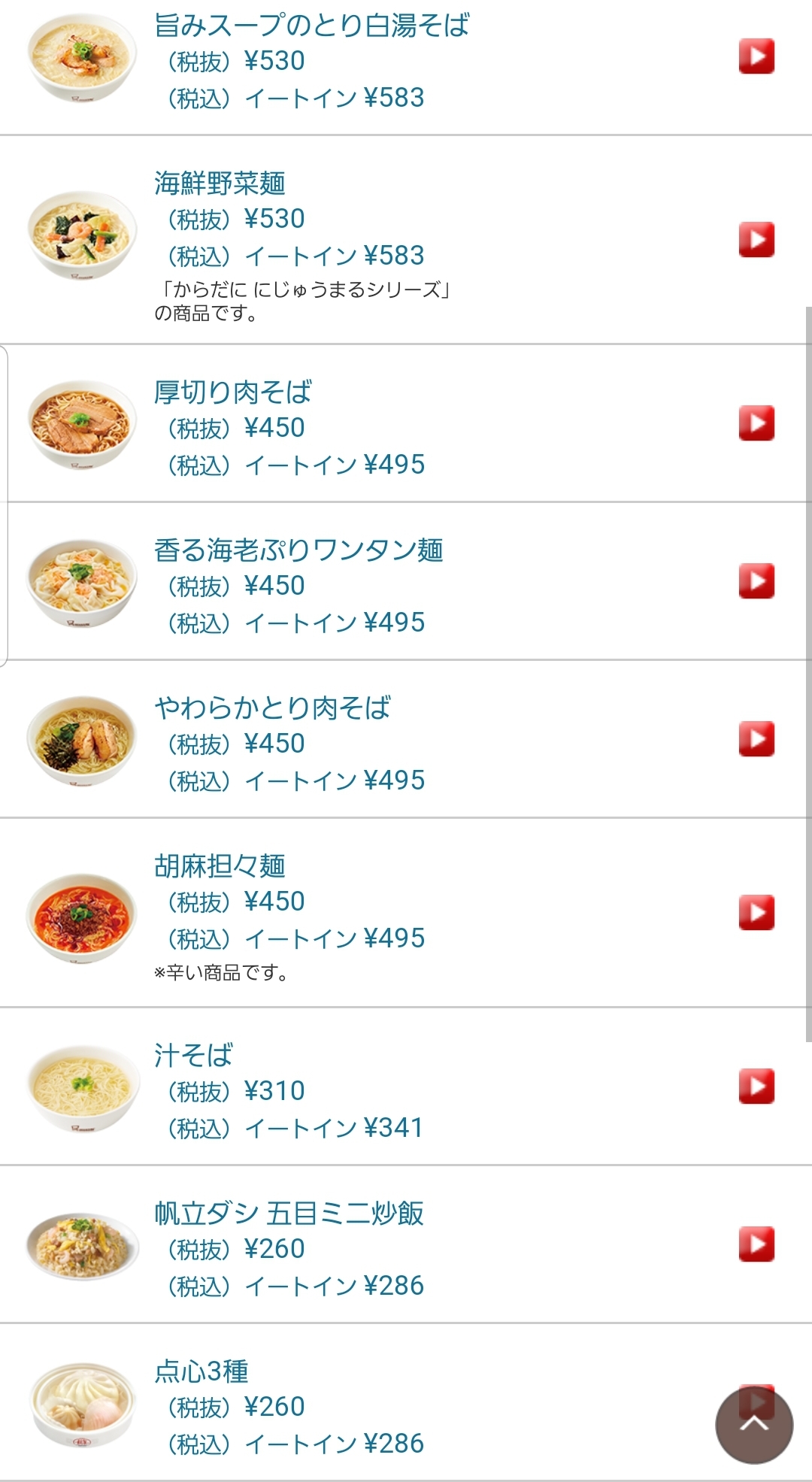Choose 汁そば from the menu

[x=193, y=1056]
